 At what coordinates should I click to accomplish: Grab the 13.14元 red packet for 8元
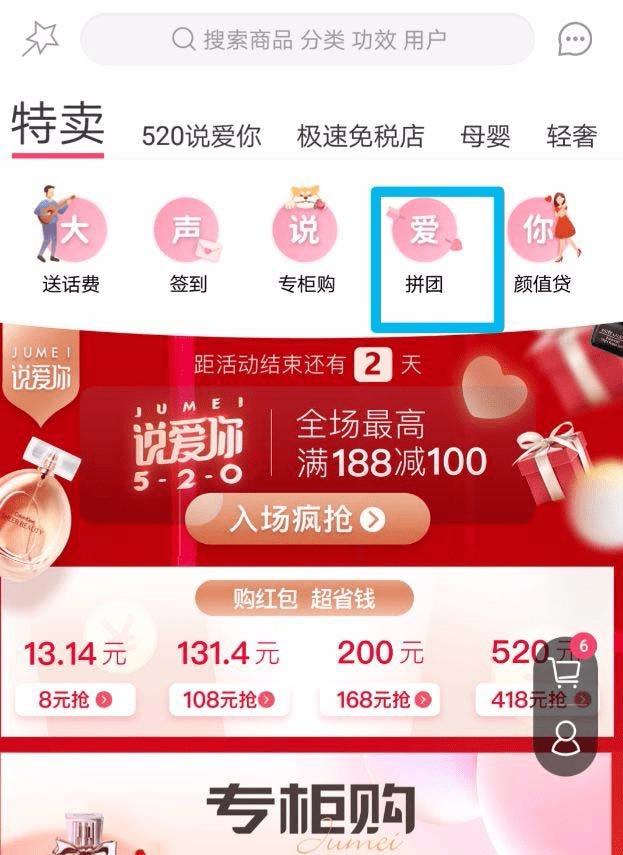click(75, 699)
